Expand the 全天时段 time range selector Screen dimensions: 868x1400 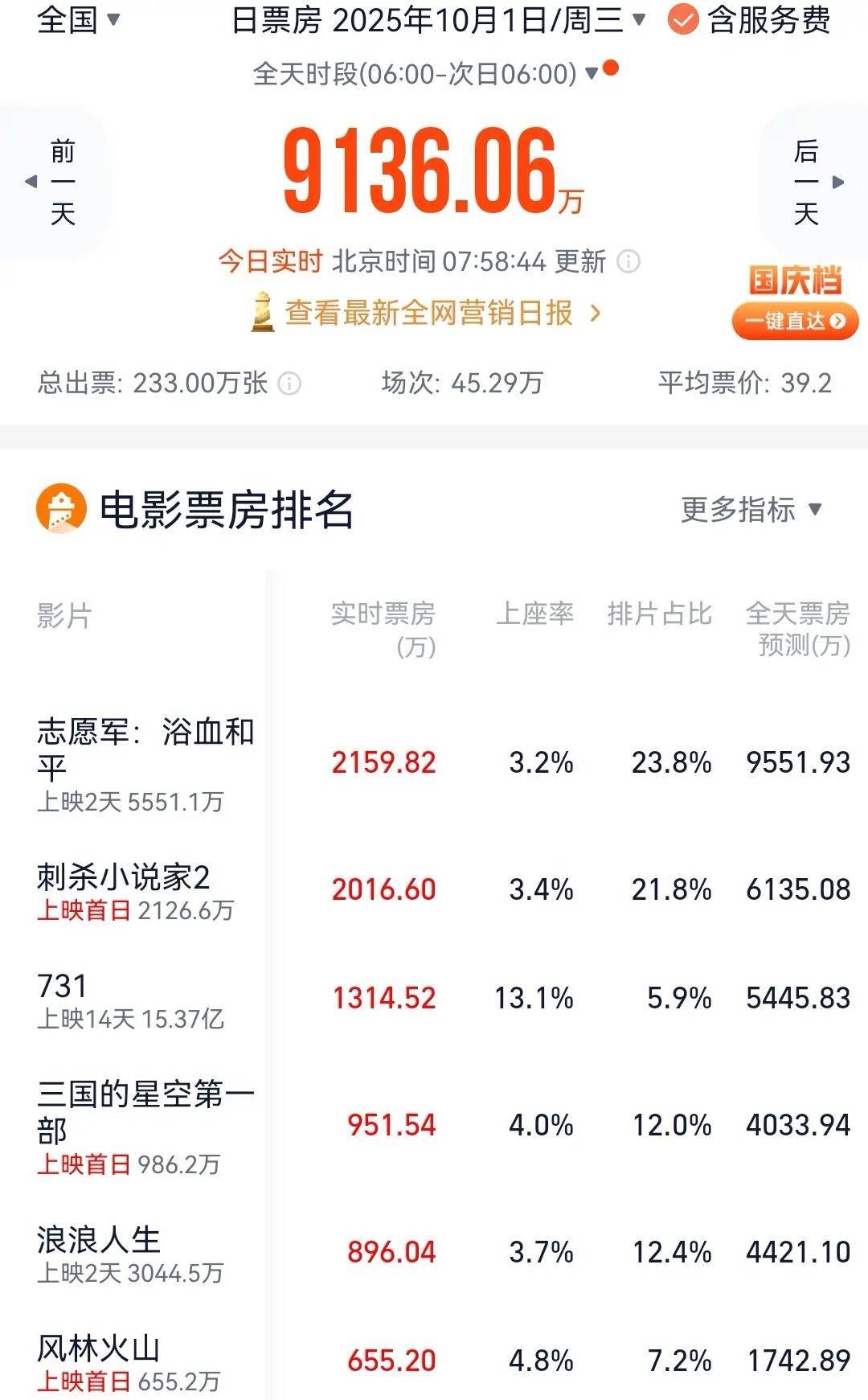coord(426,74)
